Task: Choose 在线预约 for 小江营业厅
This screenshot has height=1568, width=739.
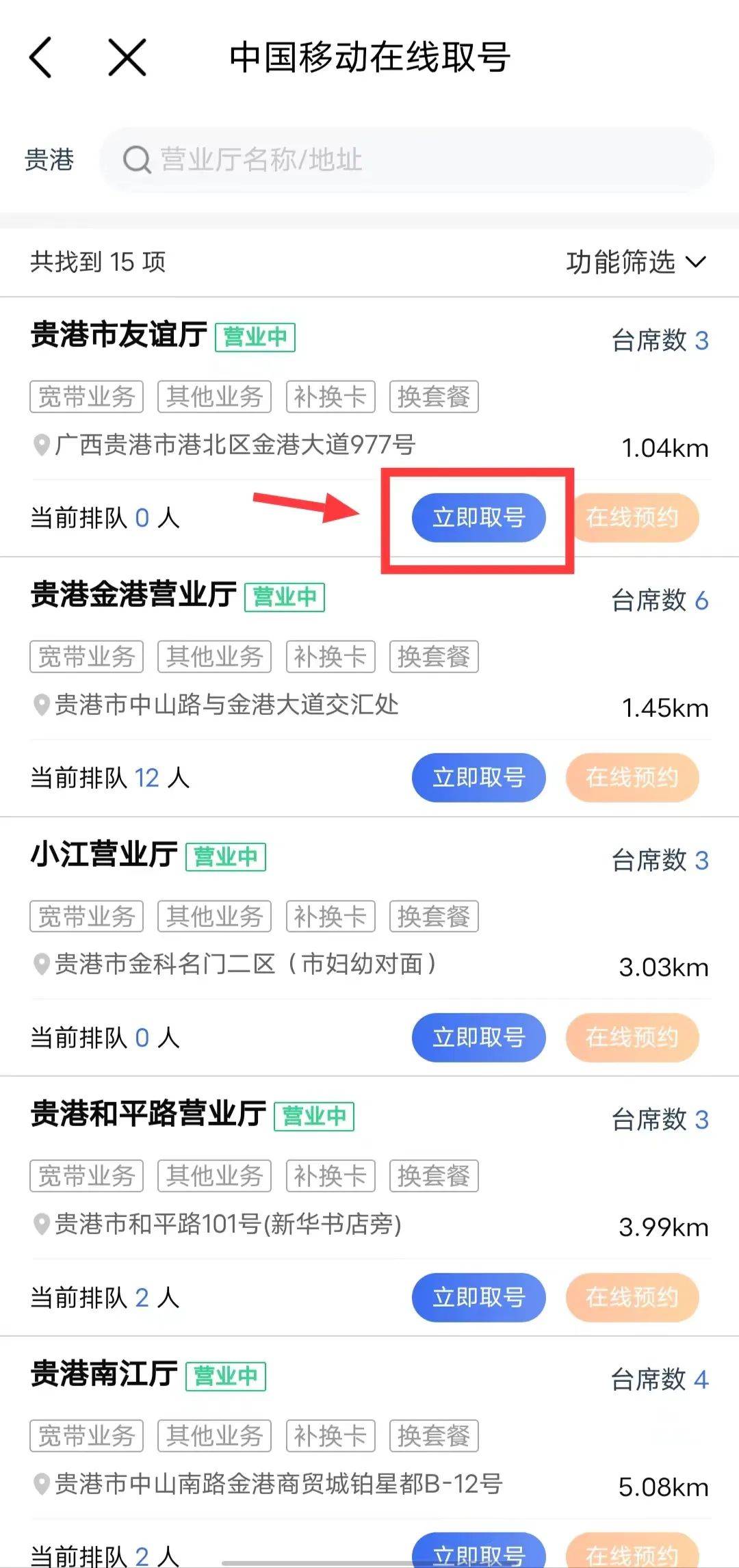Action: [632, 1038]
